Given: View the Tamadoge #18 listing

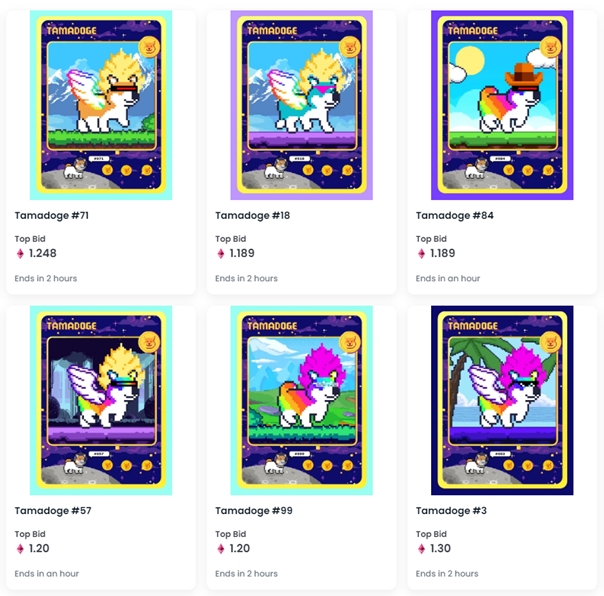Looking at the screenshot, I should pyautogui.click(x=301, y=105).
